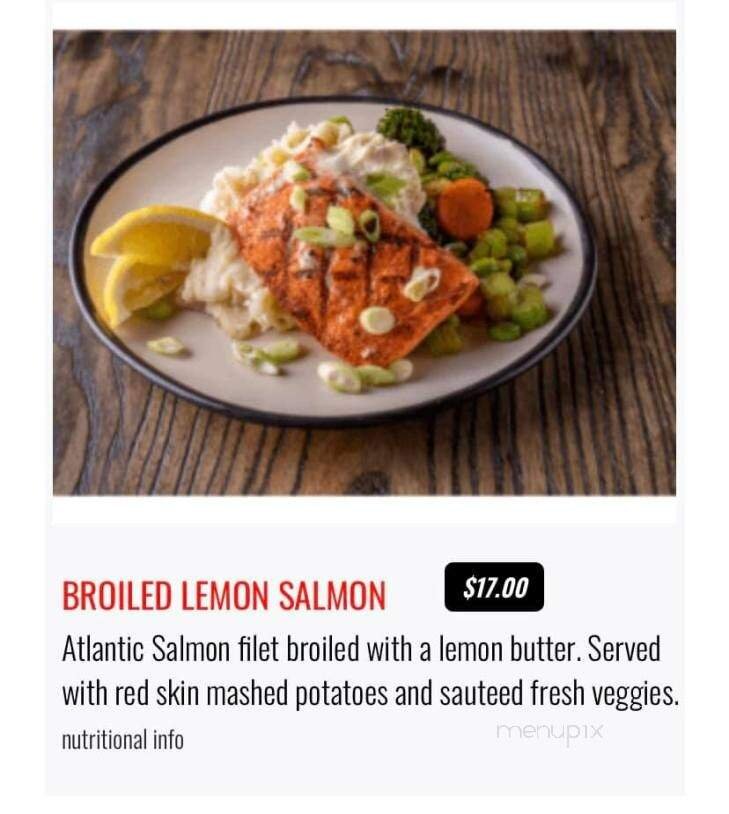729x814 pixels.
Task: Open the nutritional info link
Action: 122,741
